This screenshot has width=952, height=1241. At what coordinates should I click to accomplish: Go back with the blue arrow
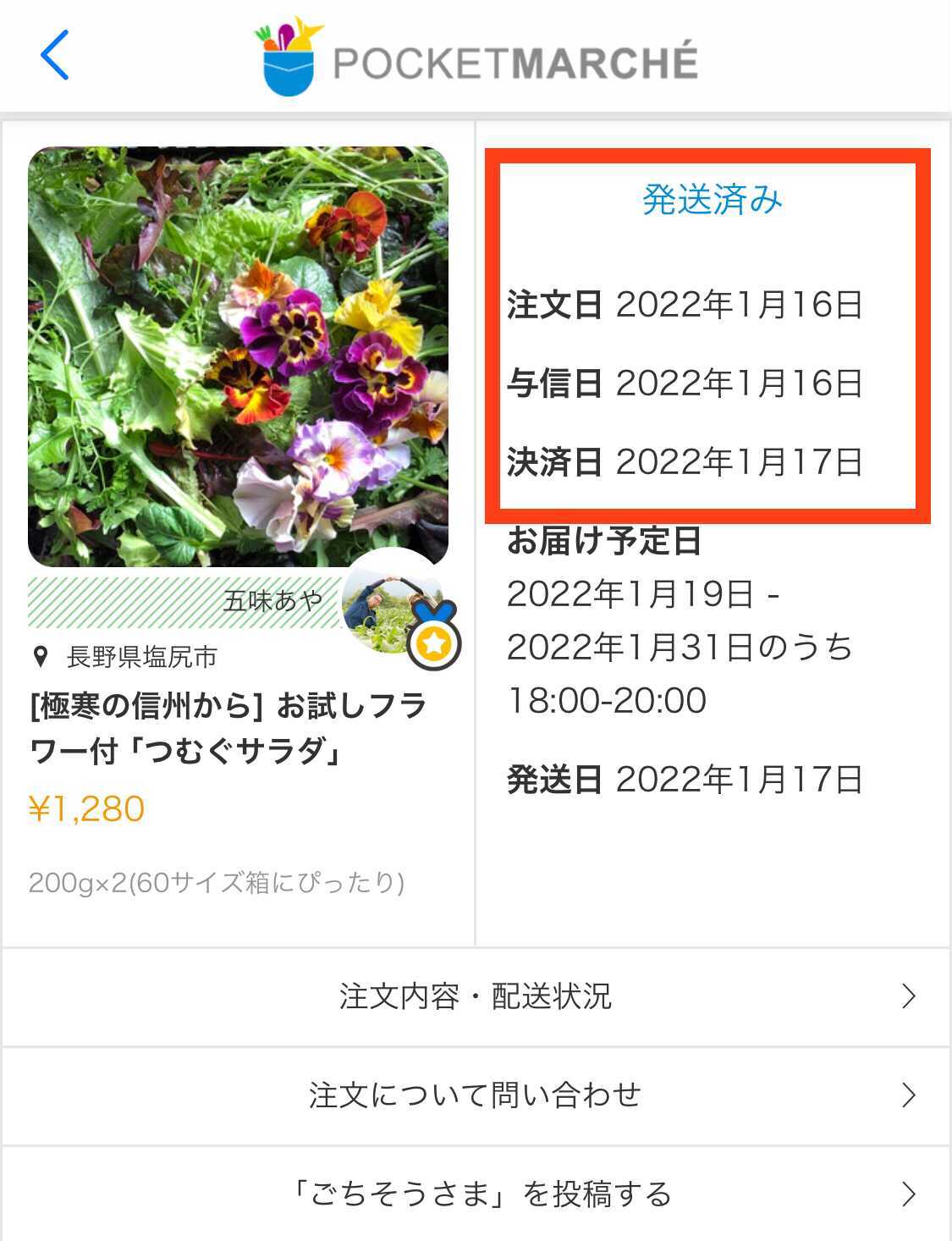[54, 56]
